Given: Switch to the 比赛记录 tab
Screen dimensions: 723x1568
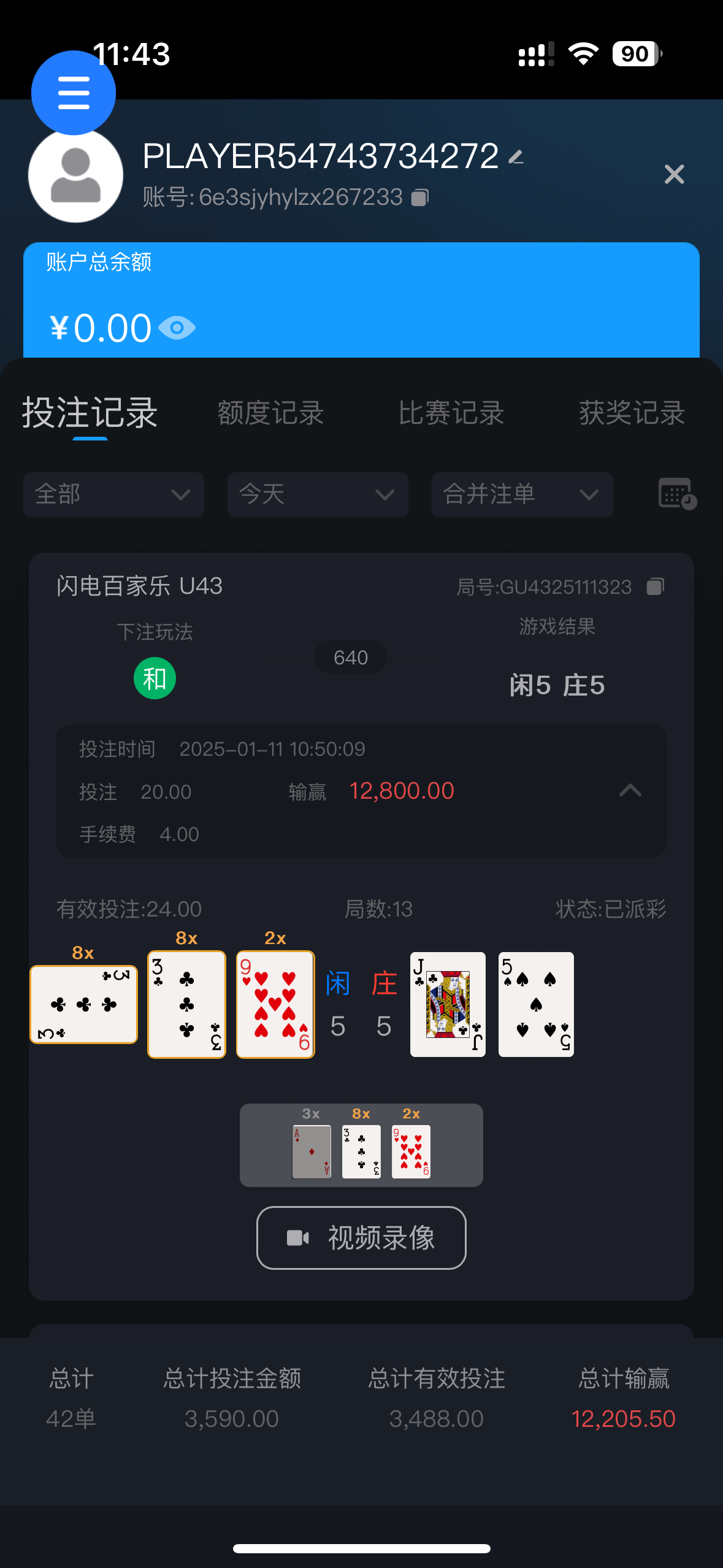Looking at the screenshot, I should click(451, 413).
